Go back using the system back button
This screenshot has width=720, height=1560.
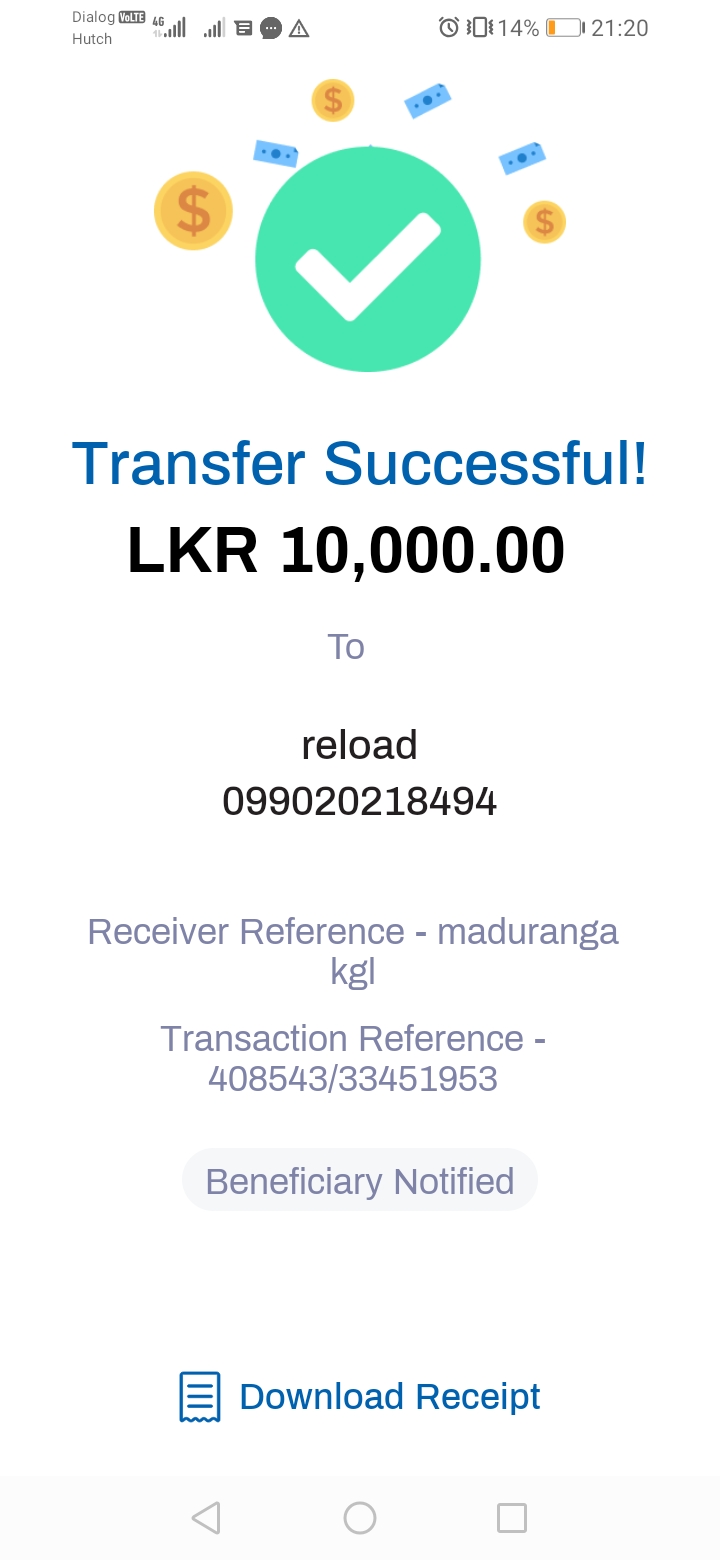[x=206, y=1518]
